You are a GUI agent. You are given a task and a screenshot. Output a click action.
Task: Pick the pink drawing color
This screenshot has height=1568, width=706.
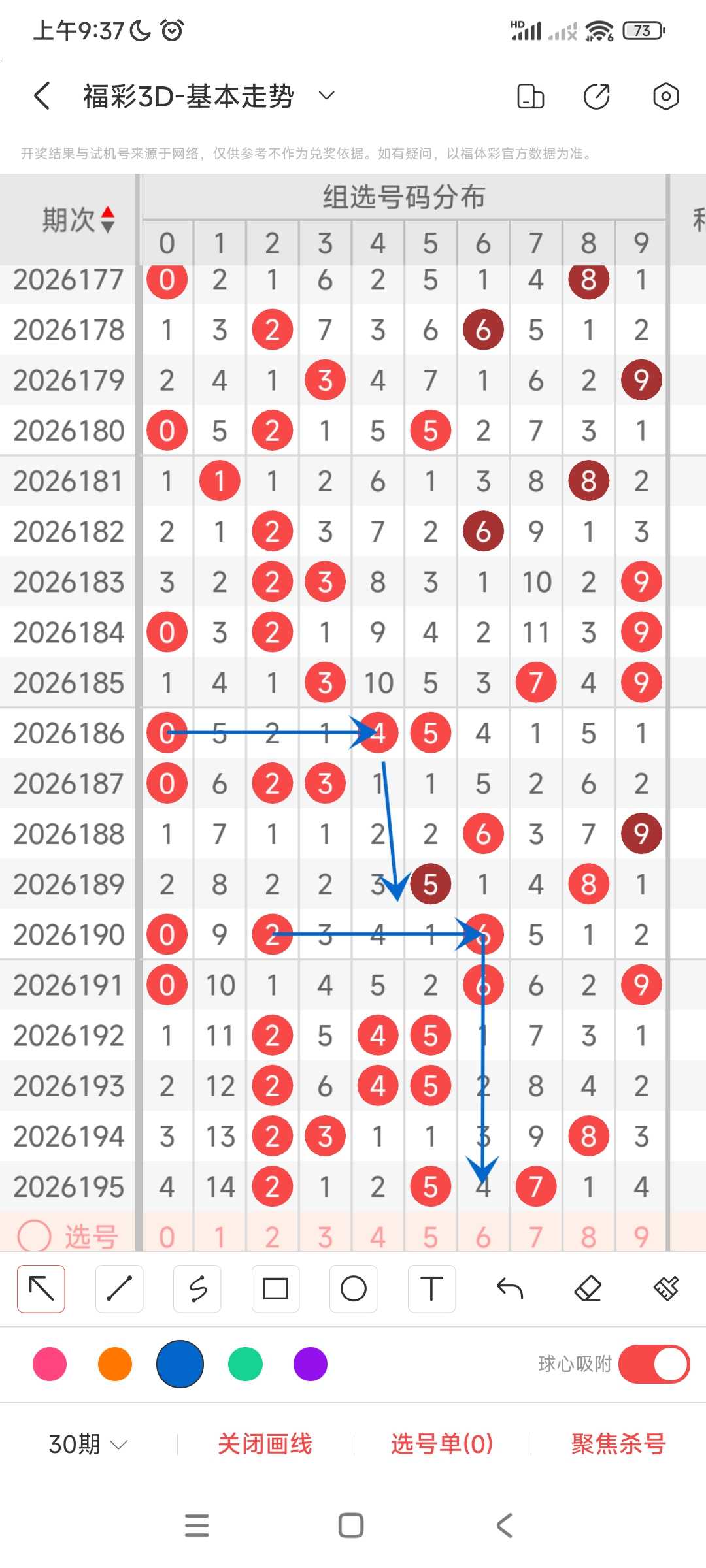click(50, 1364)
